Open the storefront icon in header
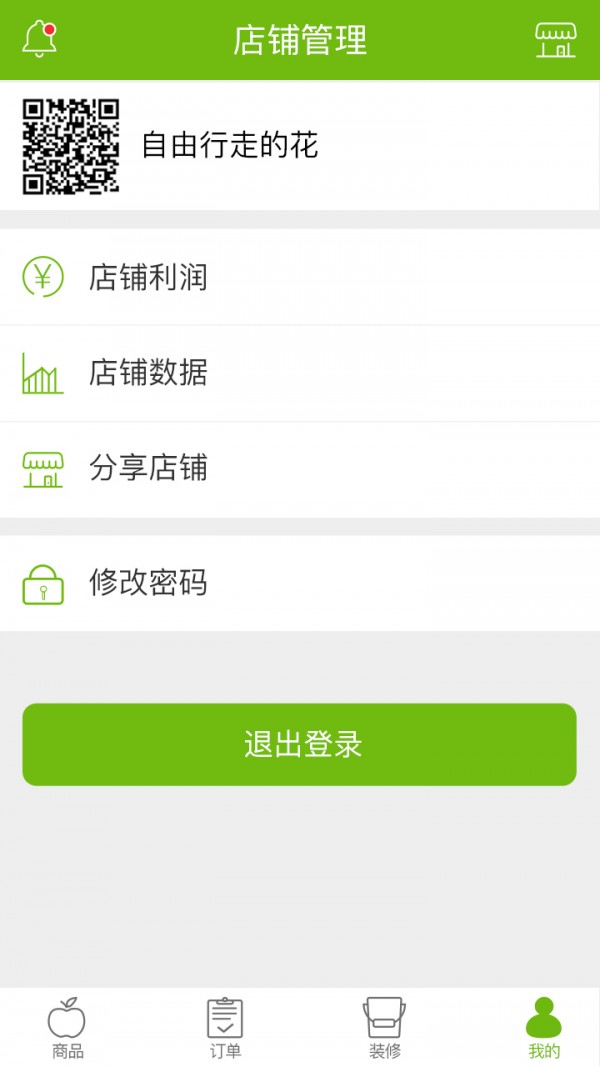The height and width of the screenshot is (1067, 600). pos(555,40)
